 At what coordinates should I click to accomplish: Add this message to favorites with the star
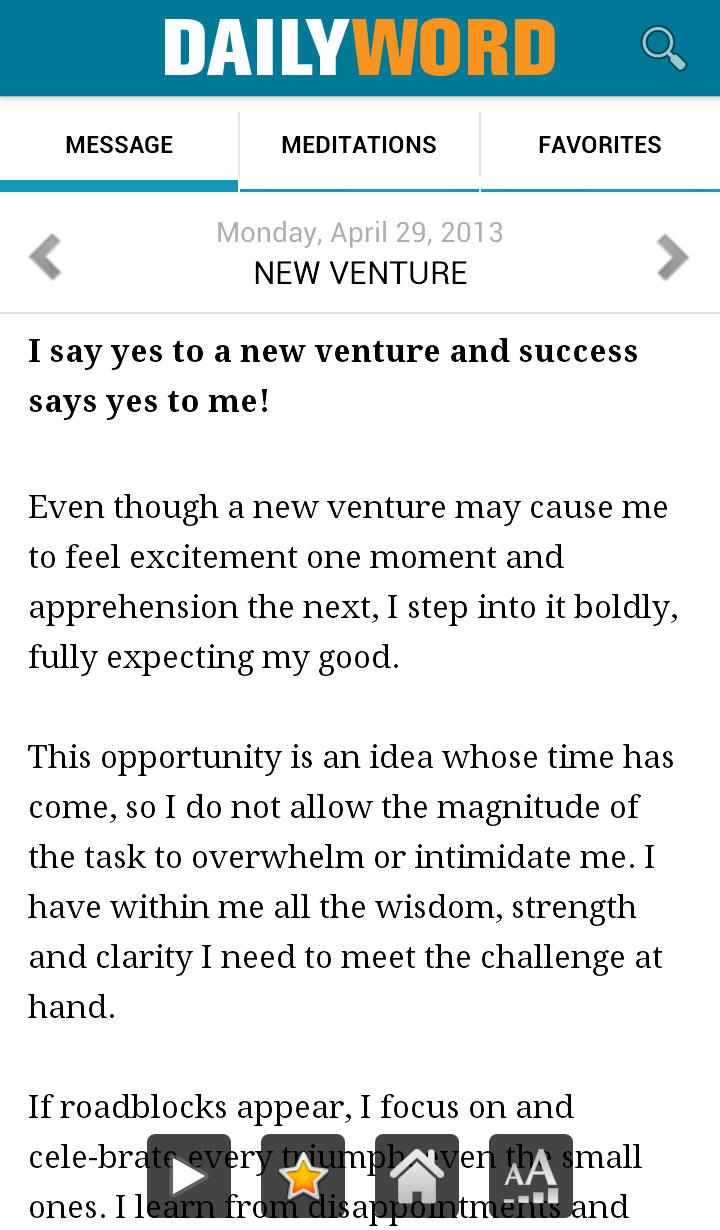pyautogui.click(x=303, y=1176)
